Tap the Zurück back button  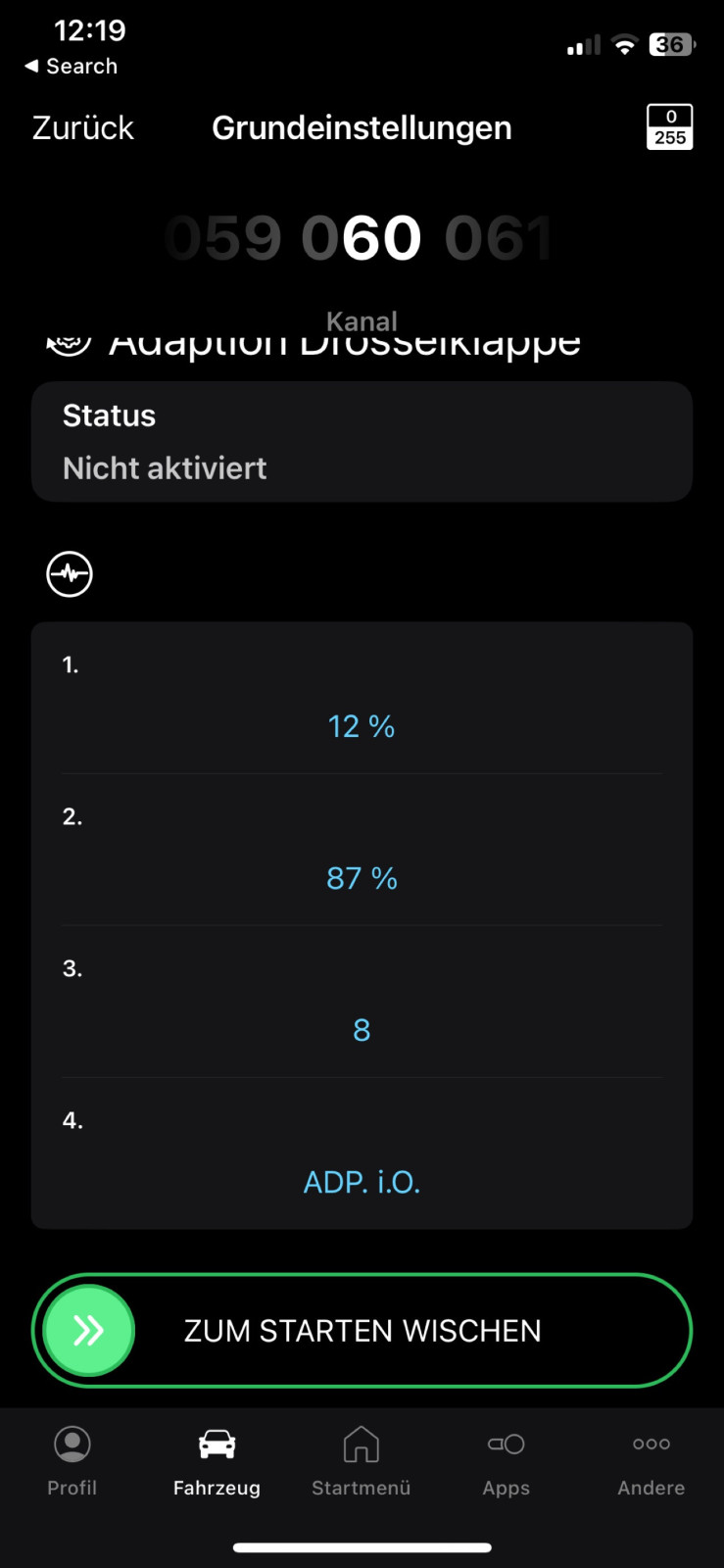pos(82,127)
